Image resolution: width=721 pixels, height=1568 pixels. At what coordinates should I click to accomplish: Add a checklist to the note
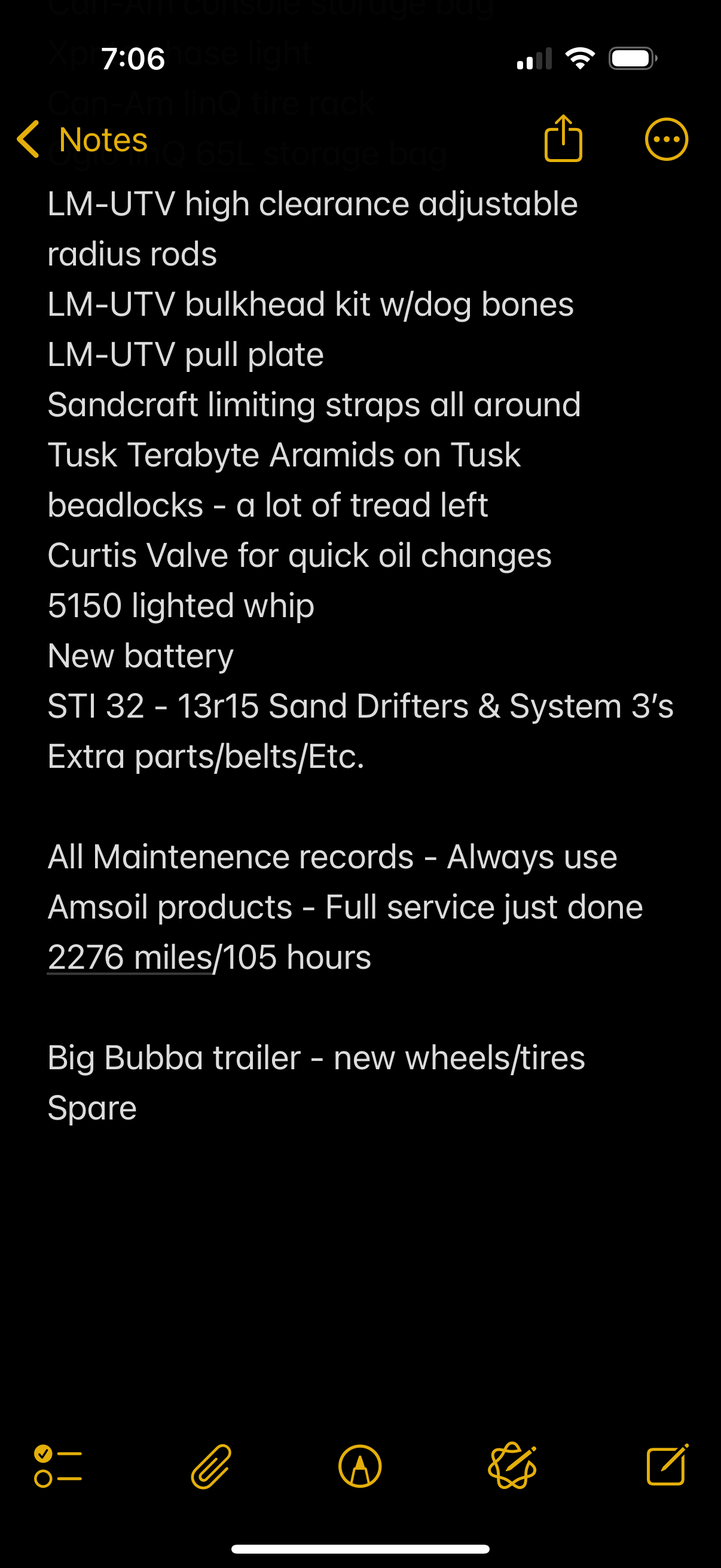(59, 1466)
